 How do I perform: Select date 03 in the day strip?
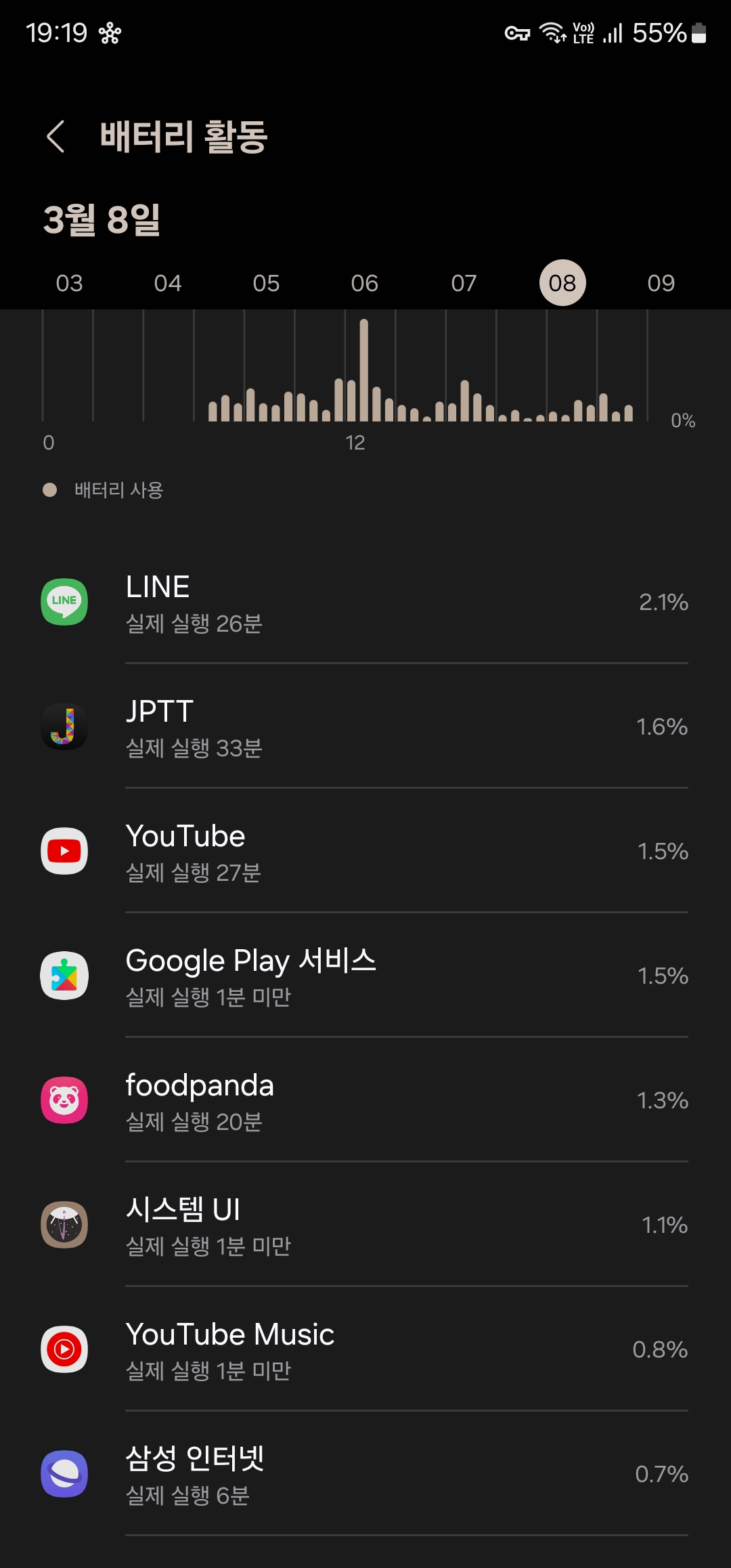coord(69,283)
